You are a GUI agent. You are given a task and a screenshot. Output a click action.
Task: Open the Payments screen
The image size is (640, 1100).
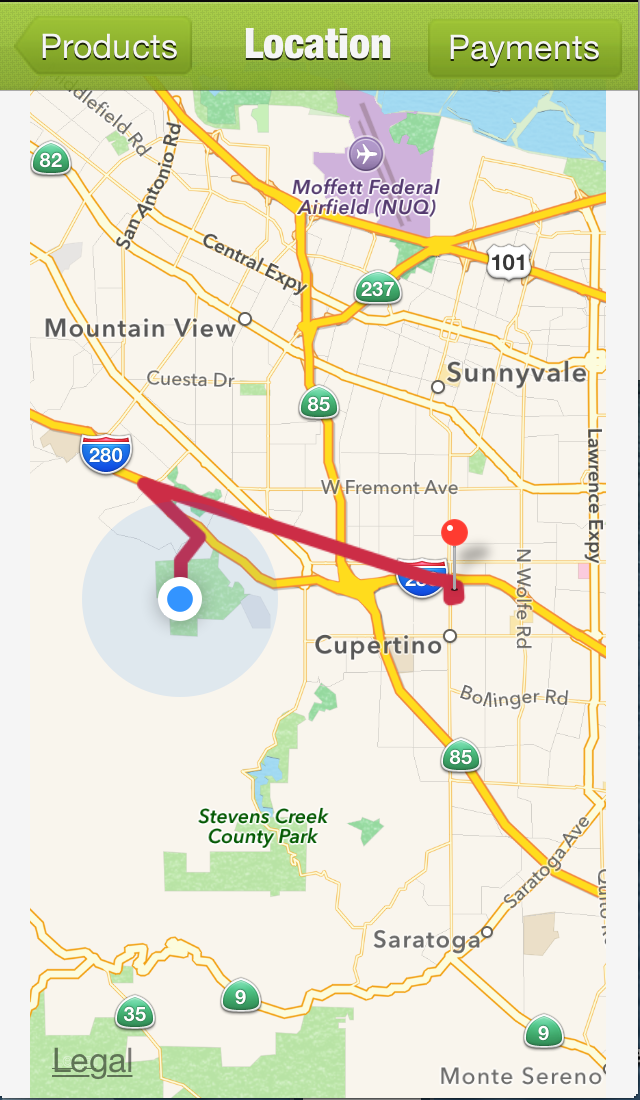click(x=524, y=48)
